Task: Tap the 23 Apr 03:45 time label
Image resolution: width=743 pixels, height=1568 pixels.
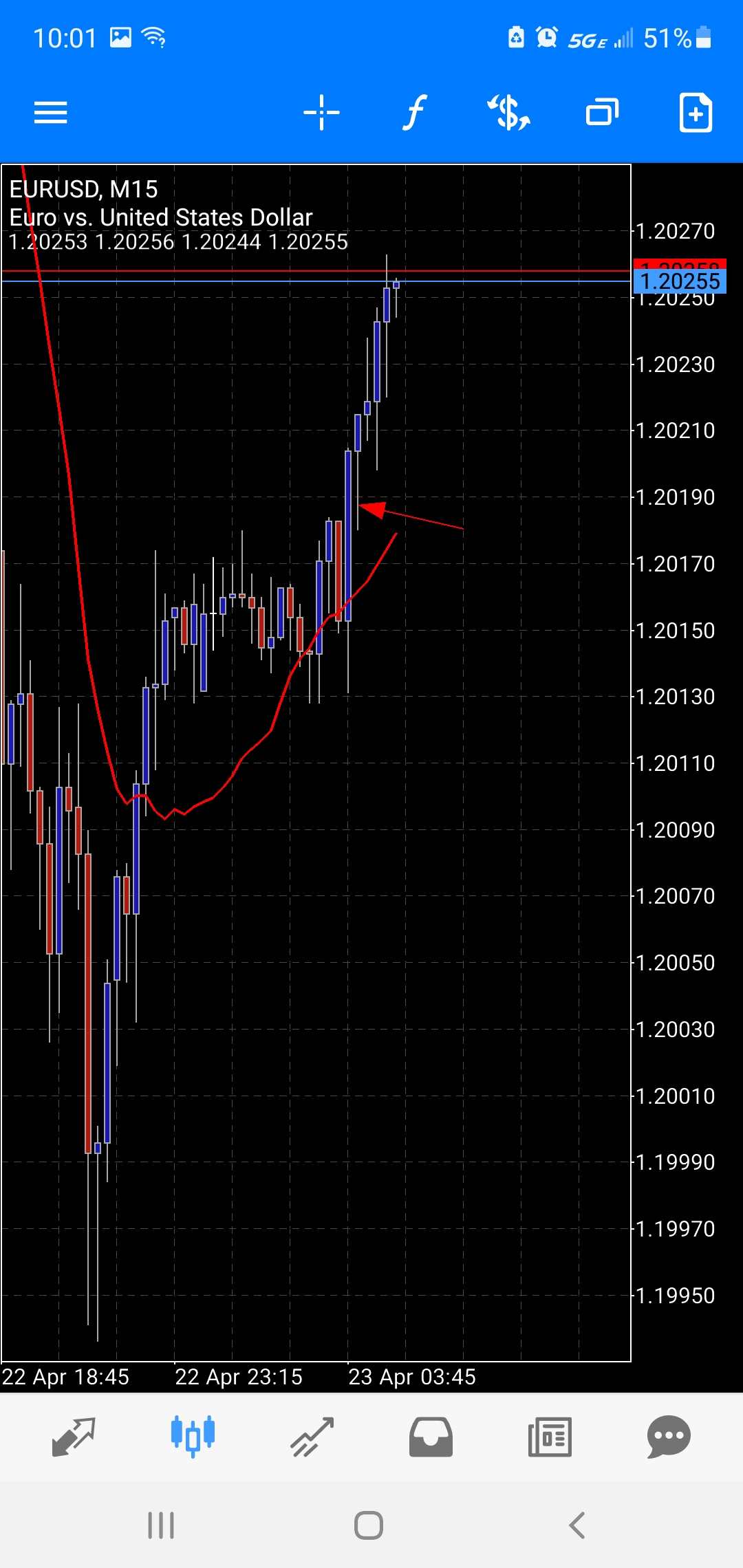Action: [x=412, y=1376]
